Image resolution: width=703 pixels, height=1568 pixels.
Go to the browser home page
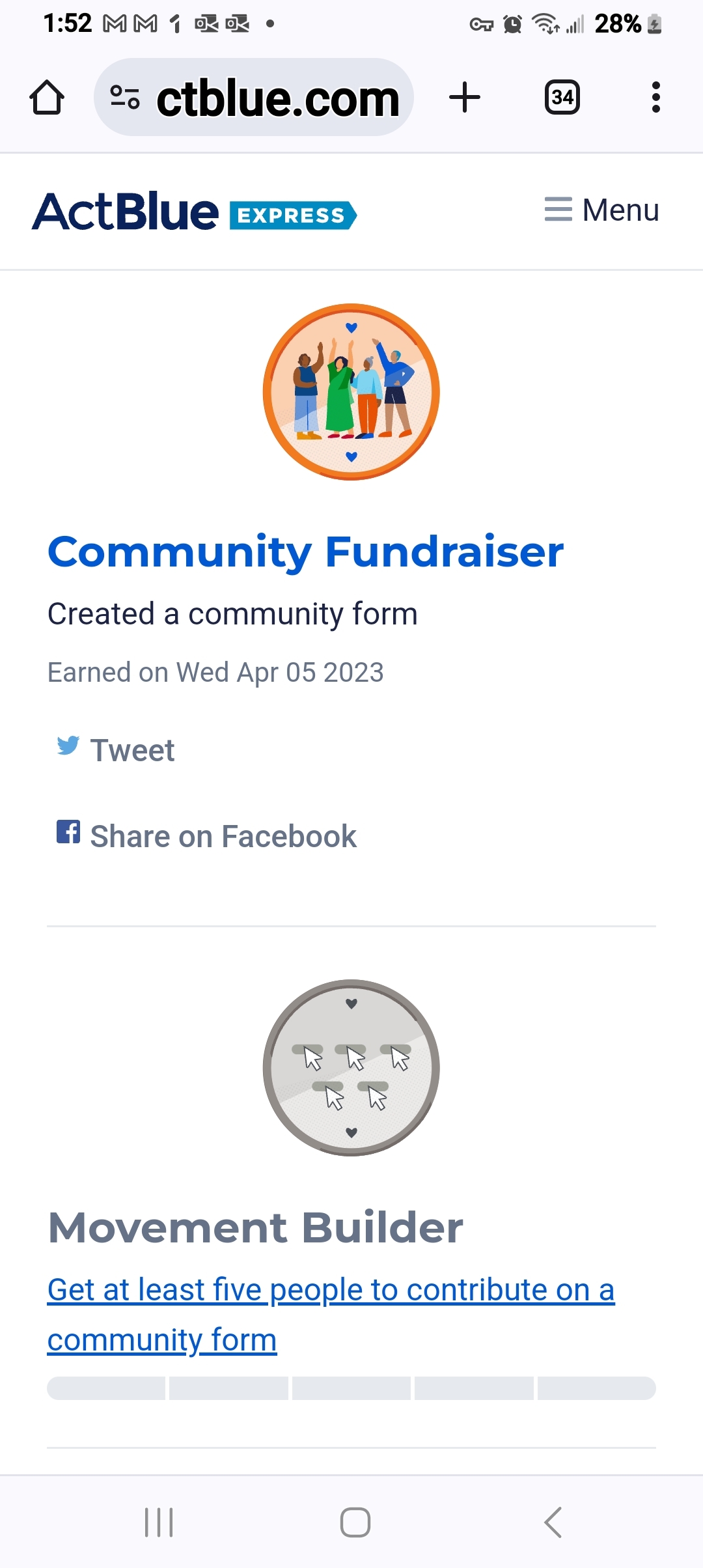(47, 98)
